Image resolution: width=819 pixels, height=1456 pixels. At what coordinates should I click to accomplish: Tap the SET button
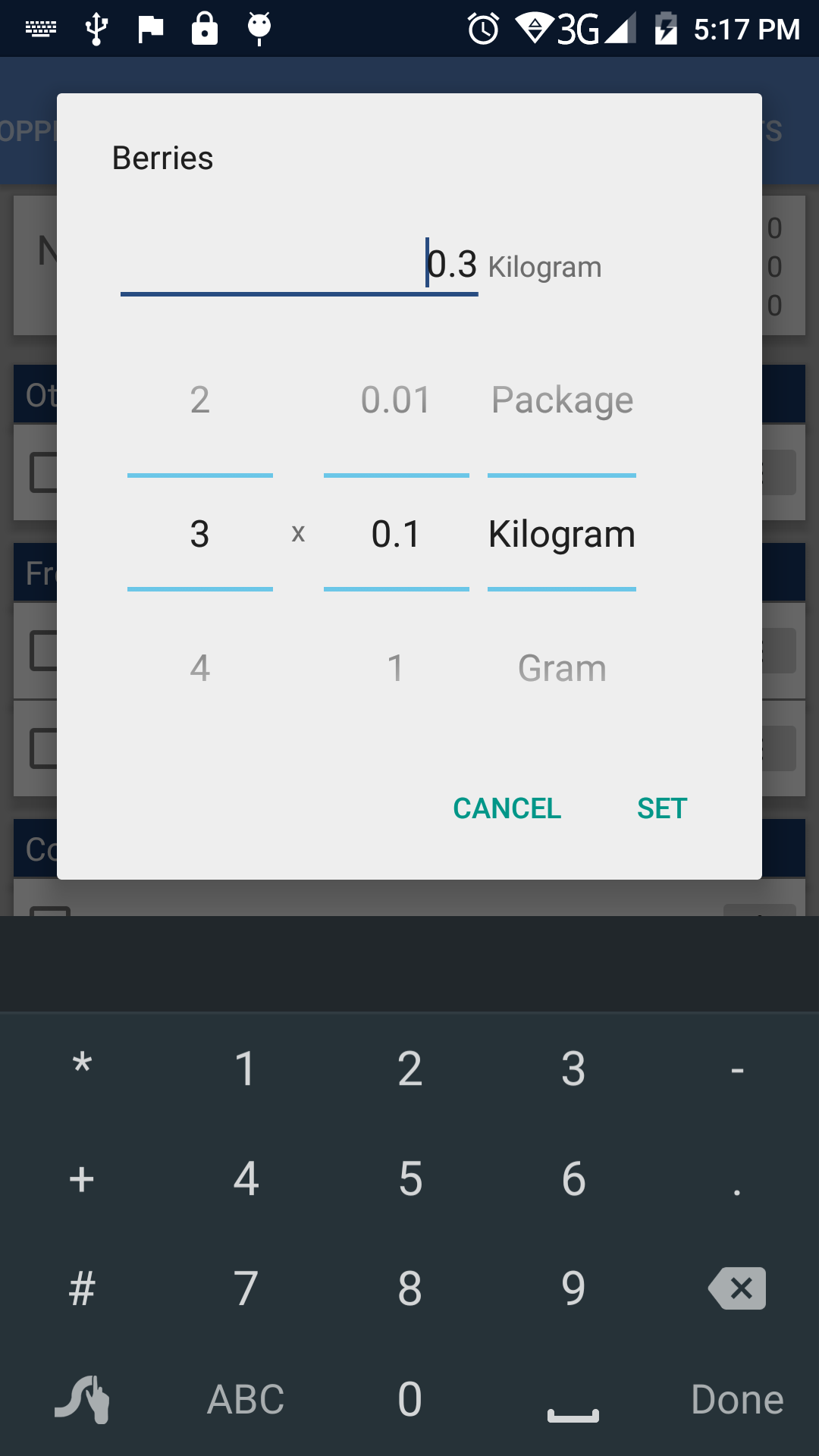point(661,807)
